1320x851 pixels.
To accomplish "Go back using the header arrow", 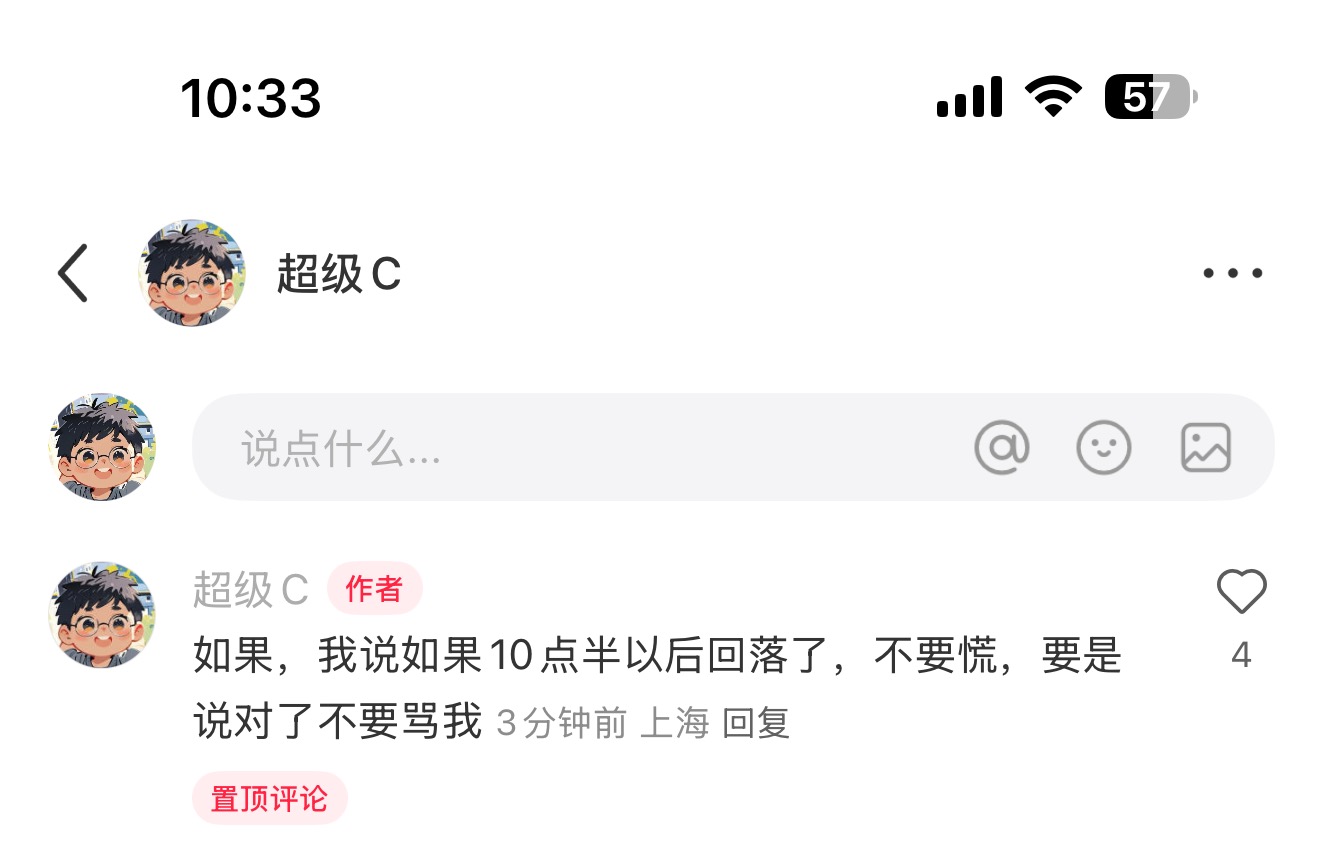I will [73, 273].
